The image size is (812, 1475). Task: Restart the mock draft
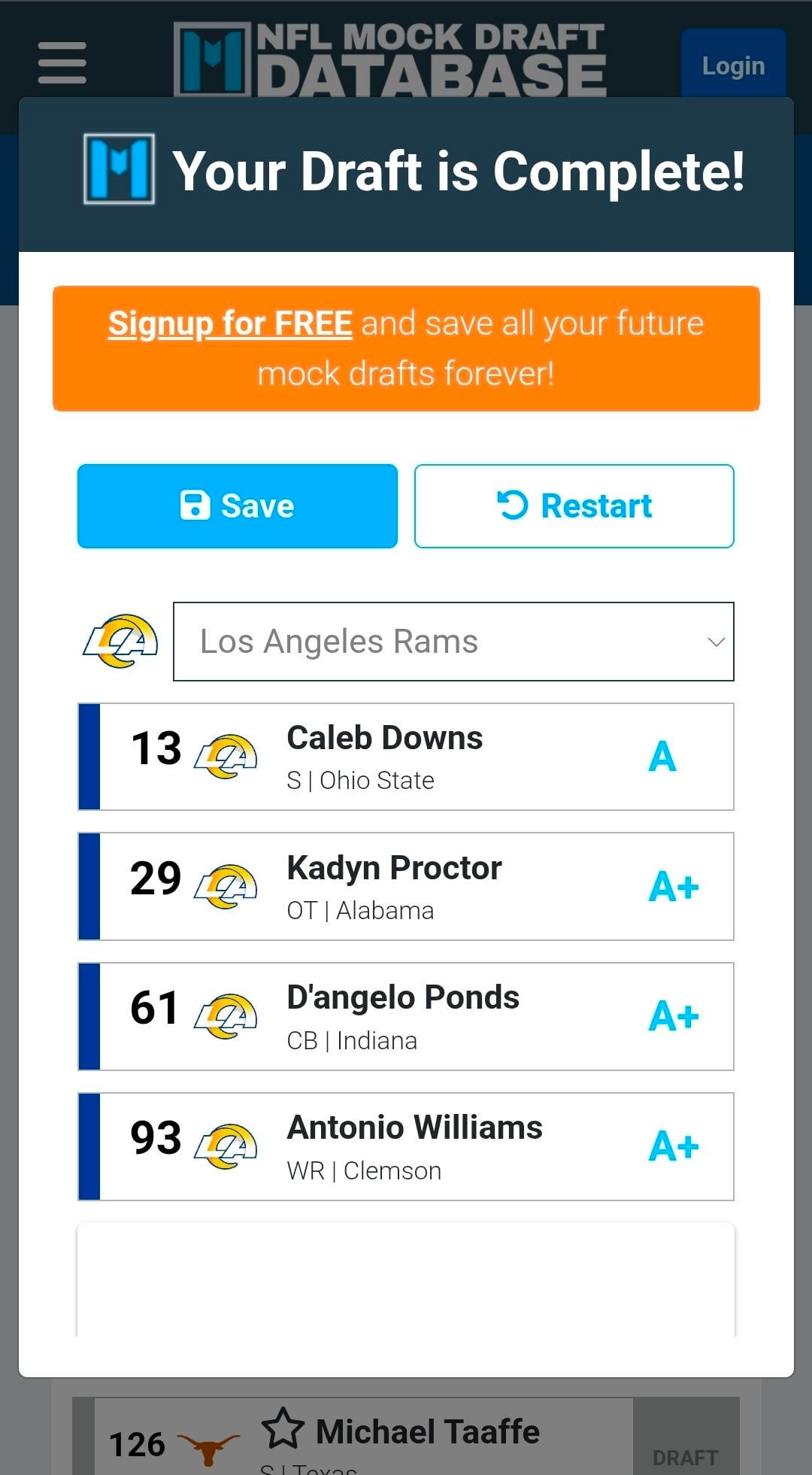574,505
